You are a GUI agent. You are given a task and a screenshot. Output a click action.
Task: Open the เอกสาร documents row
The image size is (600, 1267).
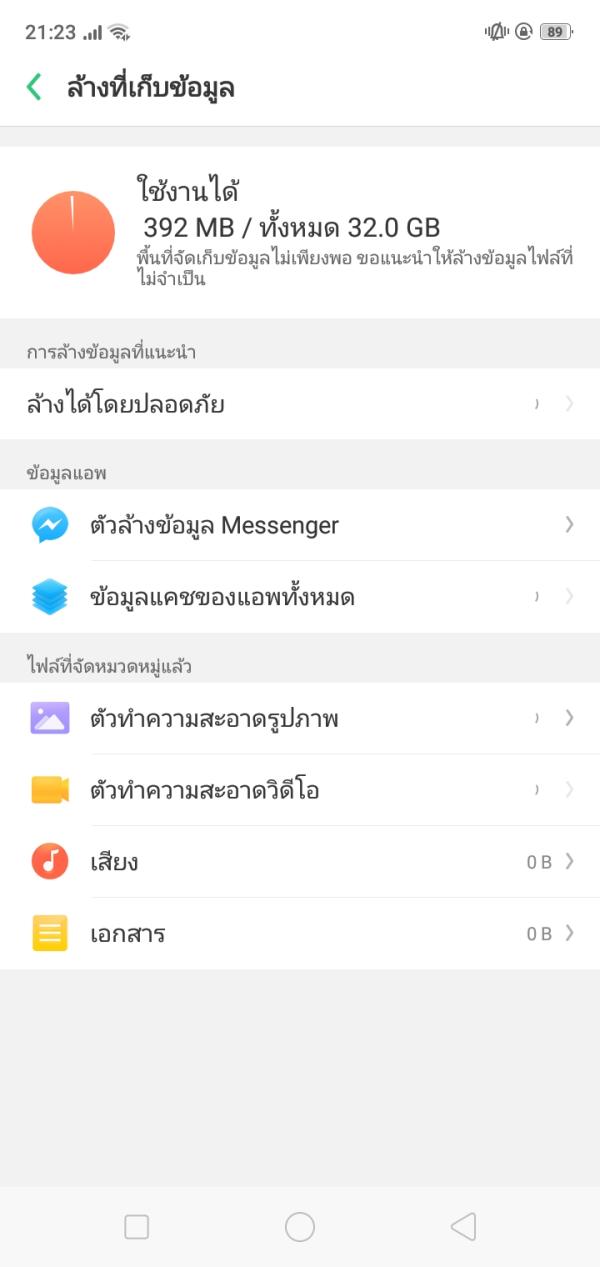click(300, 934)
